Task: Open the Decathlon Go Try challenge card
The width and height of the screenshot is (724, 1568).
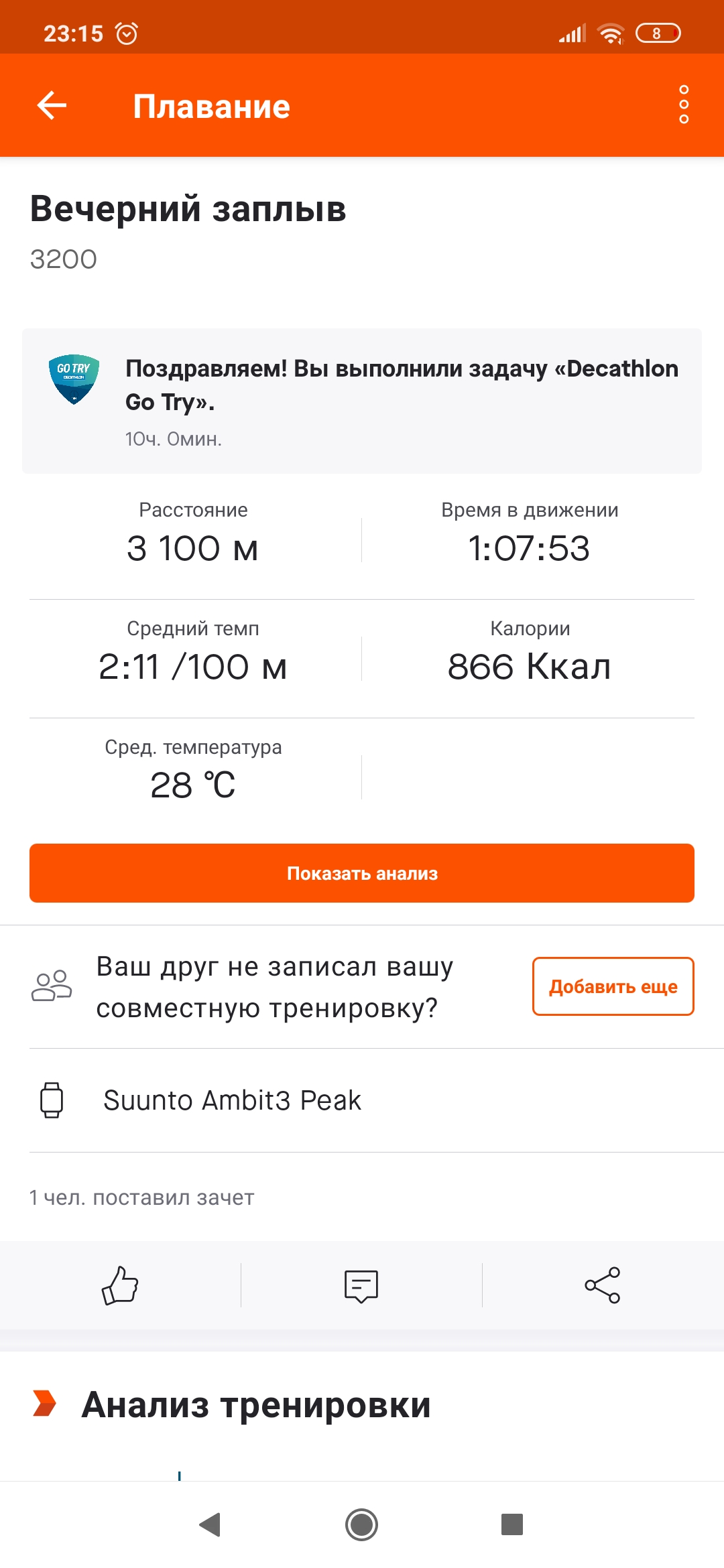Action: (x=362, y=401)
